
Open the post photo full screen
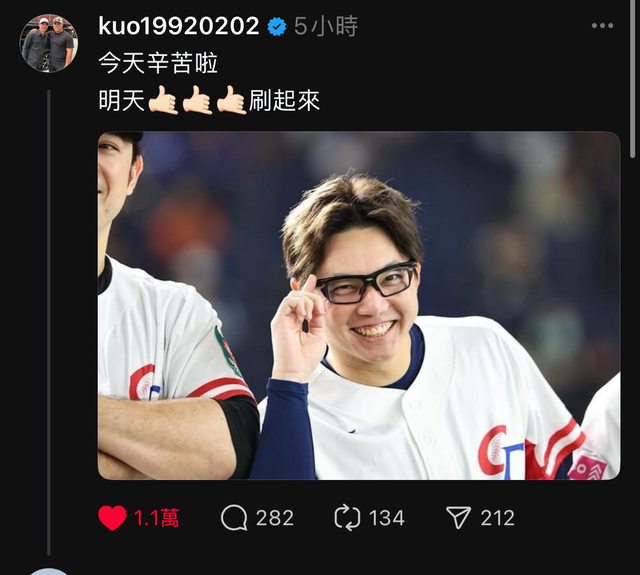coord(358,305)
